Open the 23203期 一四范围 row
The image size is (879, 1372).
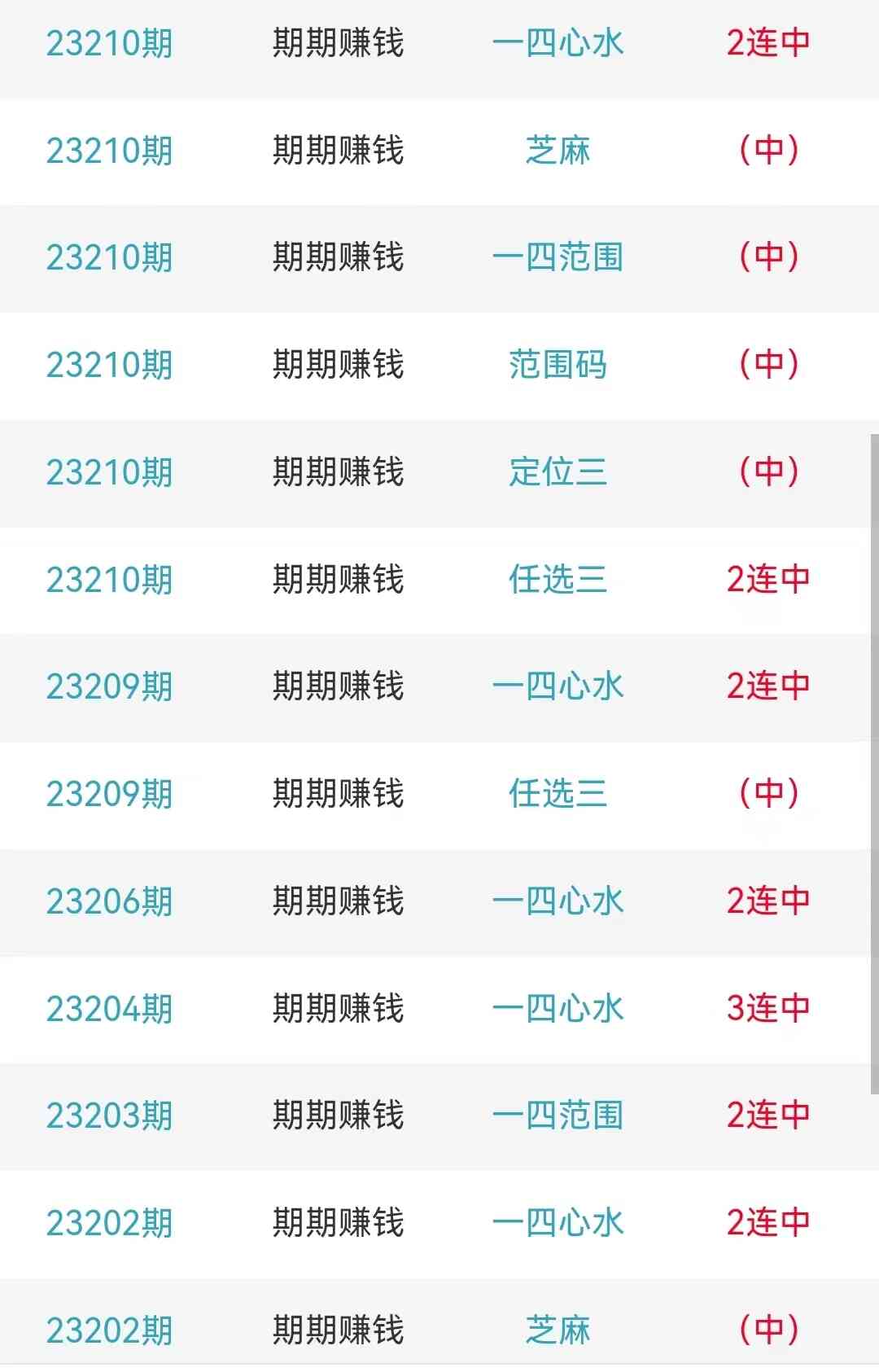tap(558, 1116)
